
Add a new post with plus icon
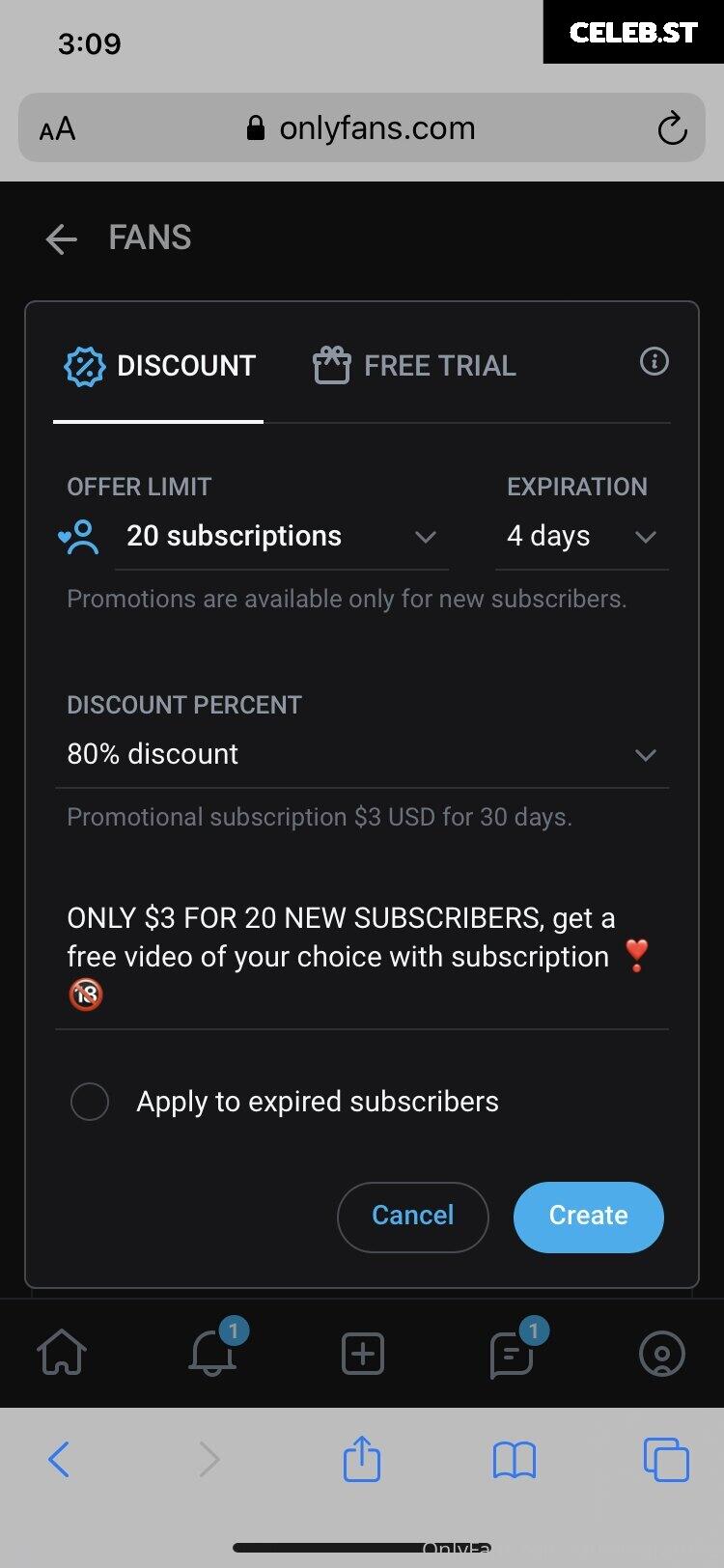363,1354
